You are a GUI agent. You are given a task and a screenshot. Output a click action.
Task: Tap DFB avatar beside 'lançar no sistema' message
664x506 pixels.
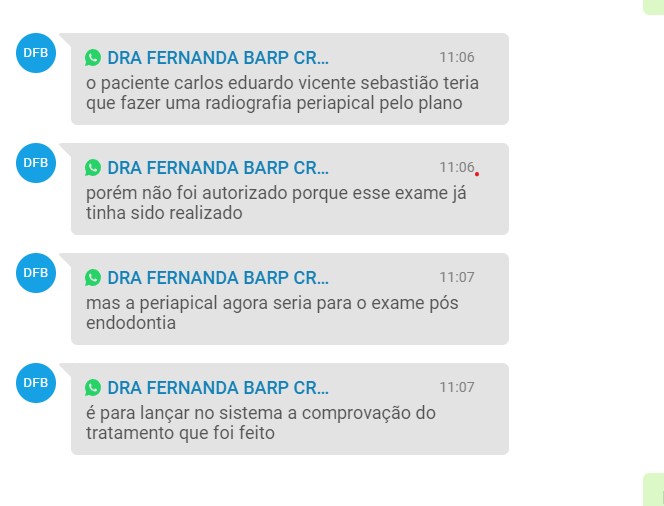[36, 382]
